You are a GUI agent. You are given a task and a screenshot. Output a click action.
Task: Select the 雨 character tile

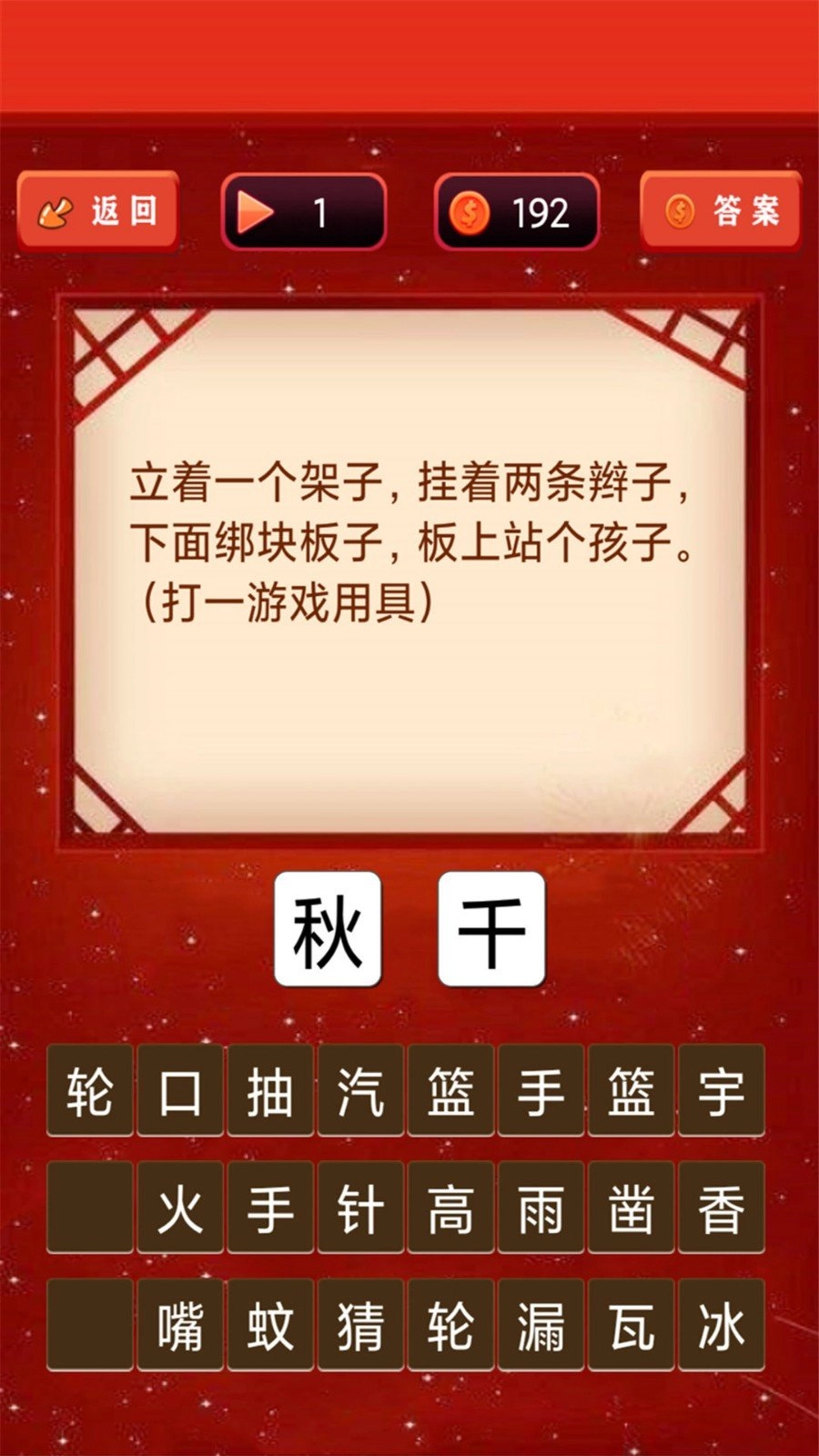pyautogui.click(x=541, y=1208)
